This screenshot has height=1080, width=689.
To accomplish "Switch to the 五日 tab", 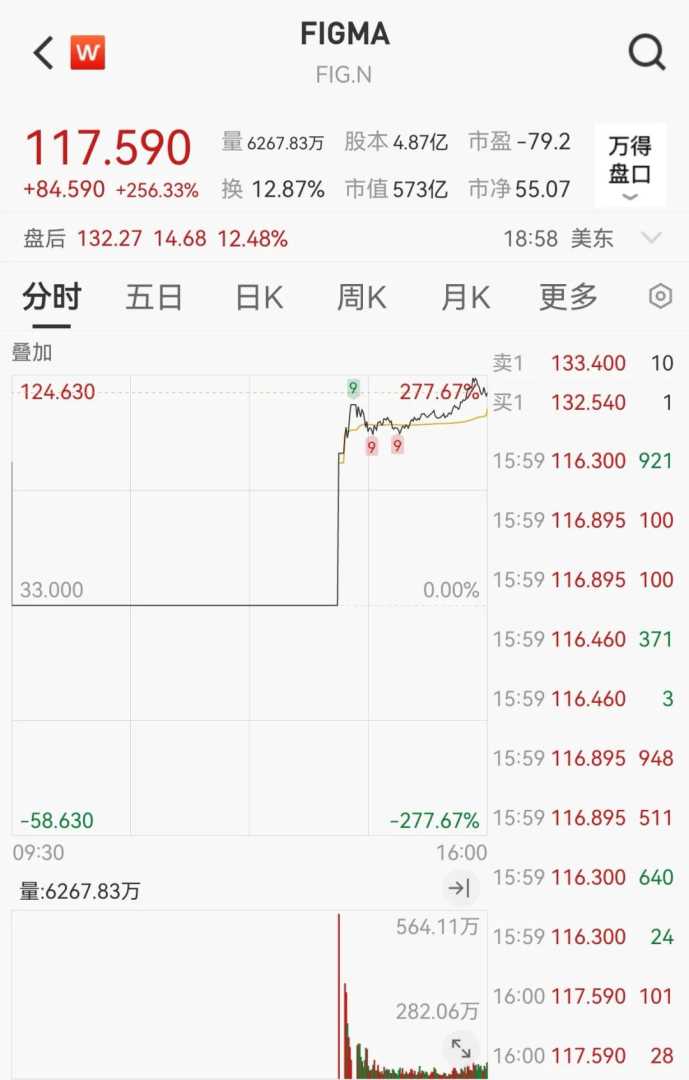I will pyautogui.click(x=154, y=297).
